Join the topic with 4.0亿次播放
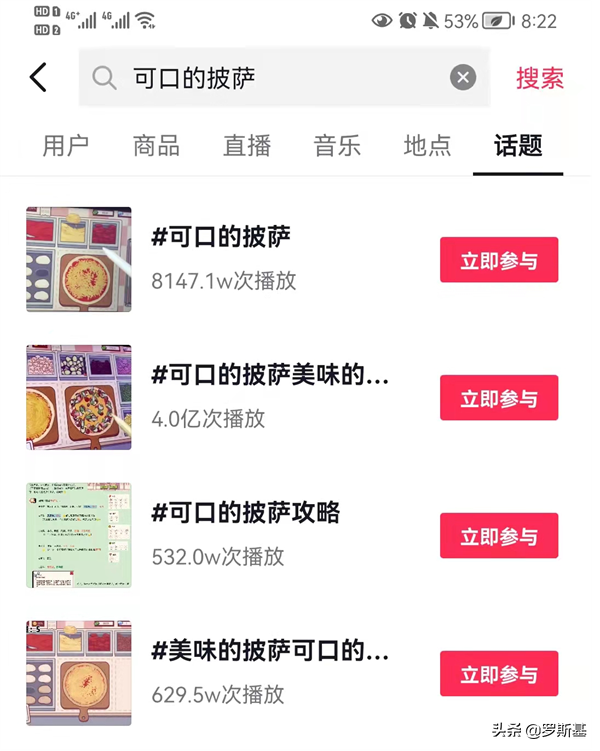 point(499,399)
